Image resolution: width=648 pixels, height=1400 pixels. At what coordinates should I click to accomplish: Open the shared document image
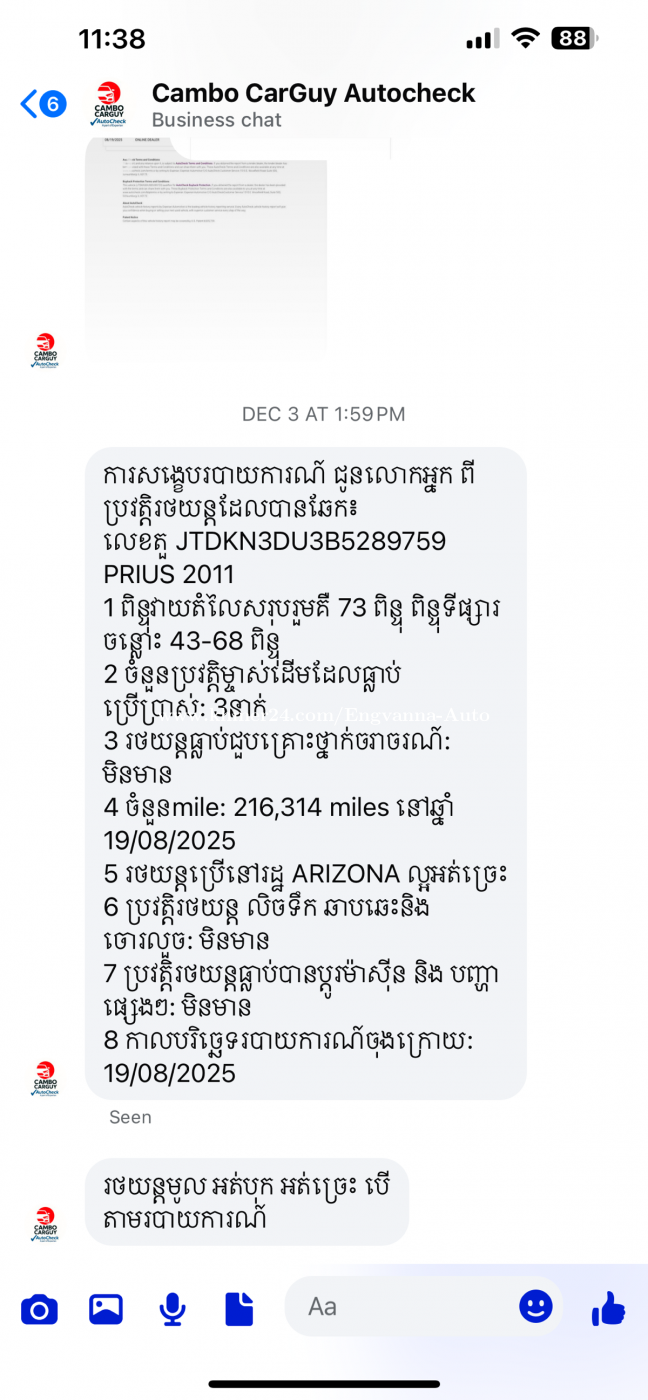point(206,250)
